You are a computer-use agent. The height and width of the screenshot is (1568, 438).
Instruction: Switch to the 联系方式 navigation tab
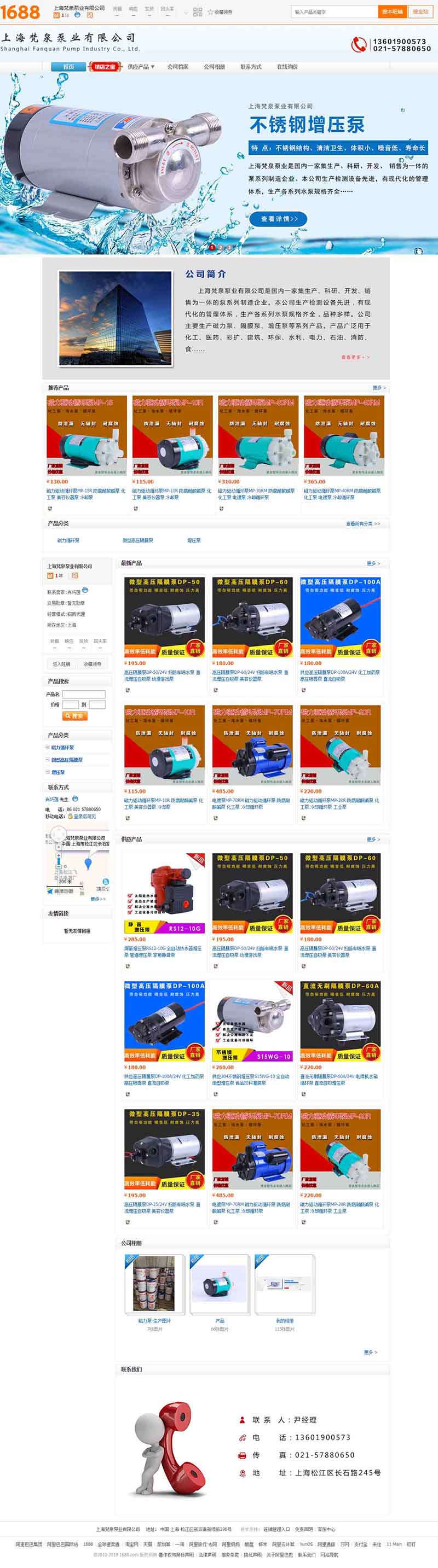[x=251, y=67]
